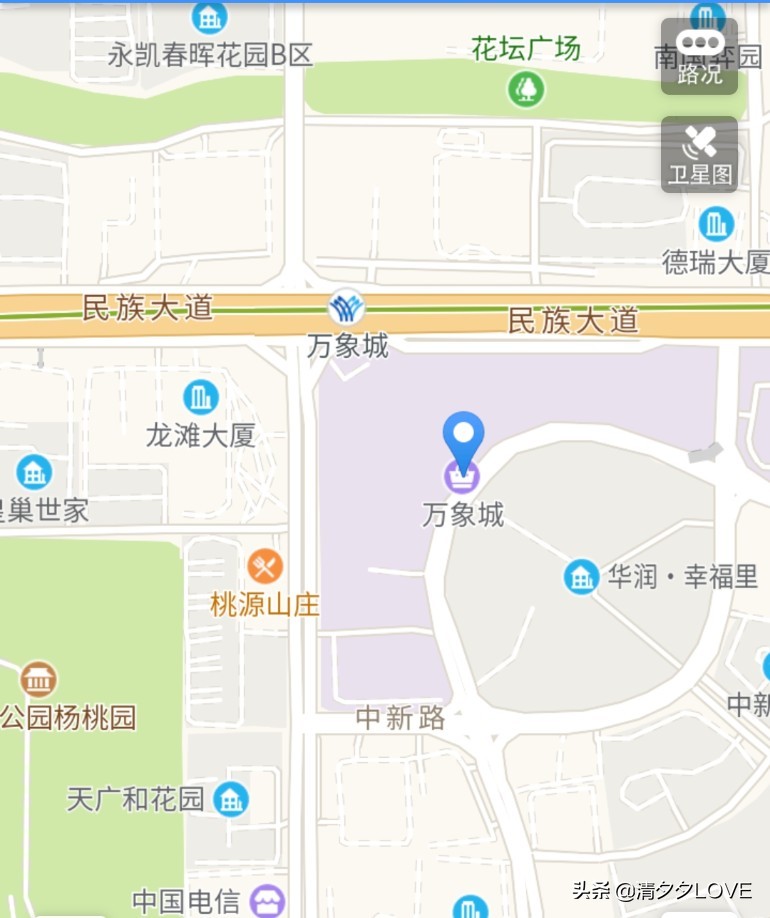This screenshot has height=918, width=770.
Task: Click the 花坛广场 park icon
Action: pyautogui.click(x=524, y=91)
